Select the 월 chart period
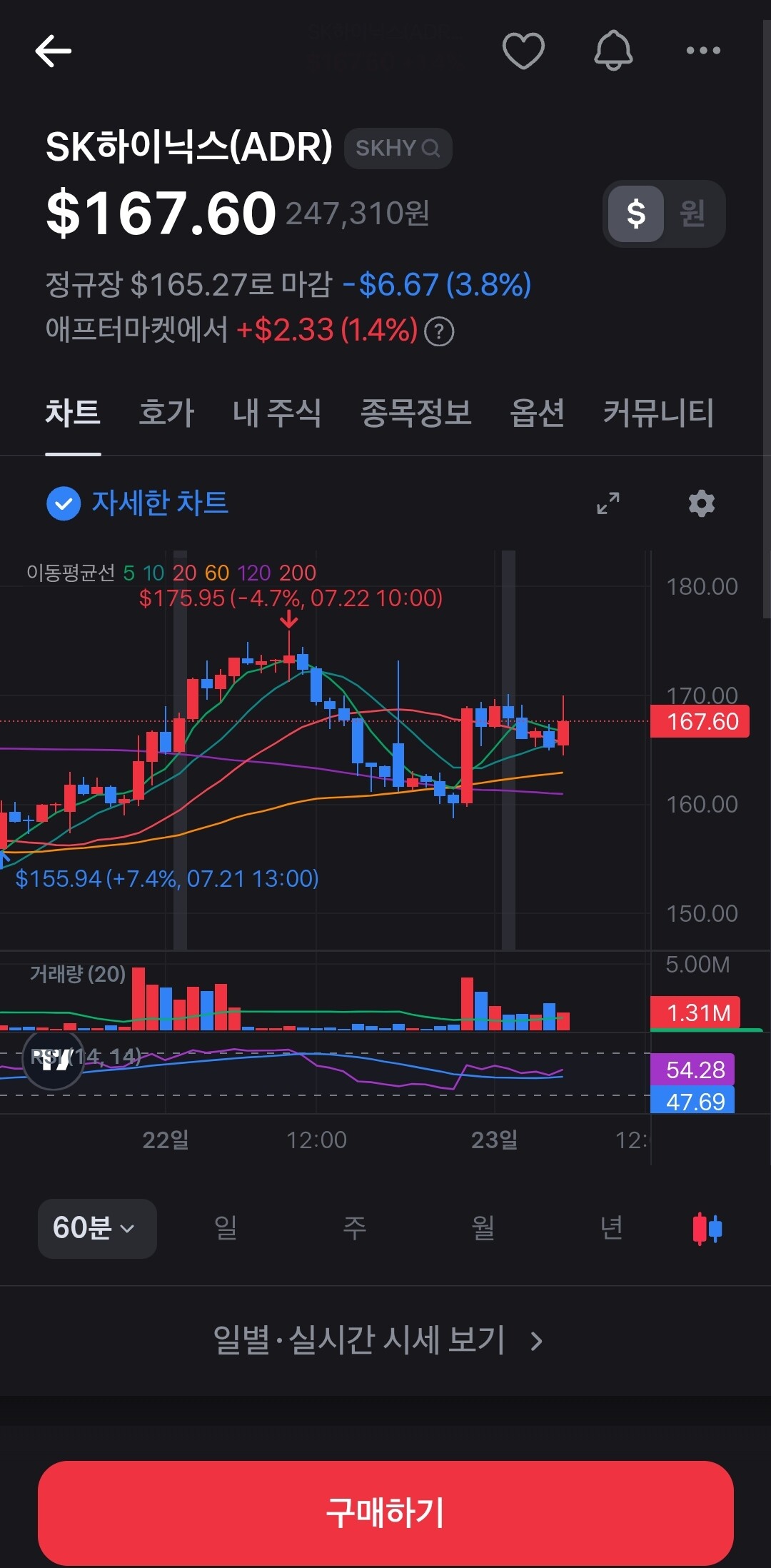 483,1228
